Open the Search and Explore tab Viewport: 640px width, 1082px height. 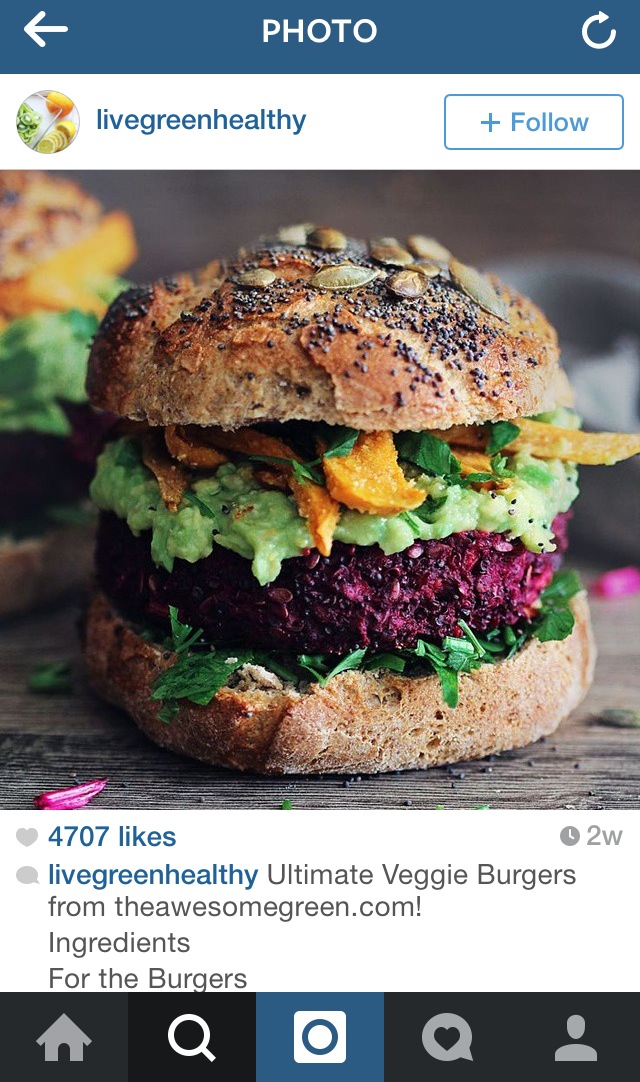pyautogui.click(x=192, y=1037)
